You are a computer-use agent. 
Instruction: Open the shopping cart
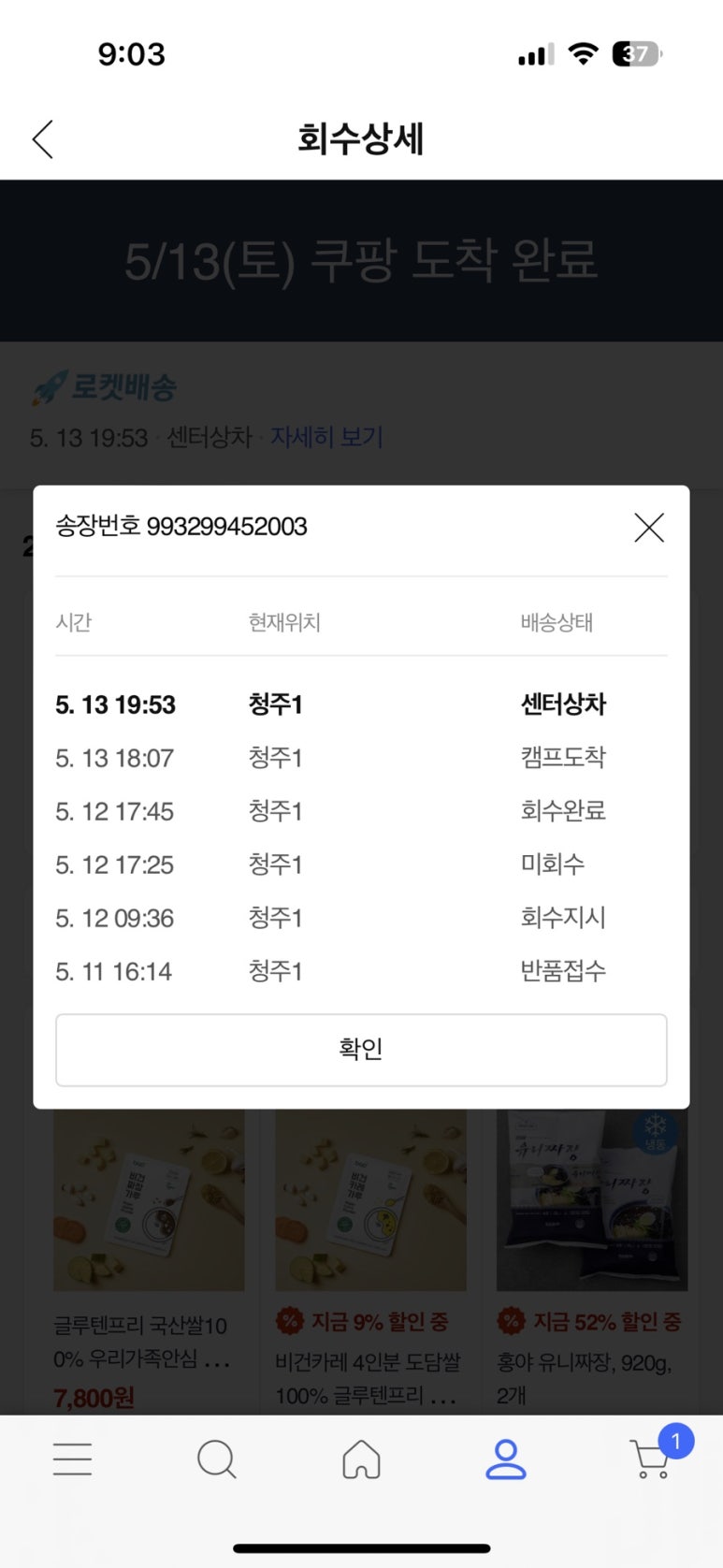coord(651,1459)
